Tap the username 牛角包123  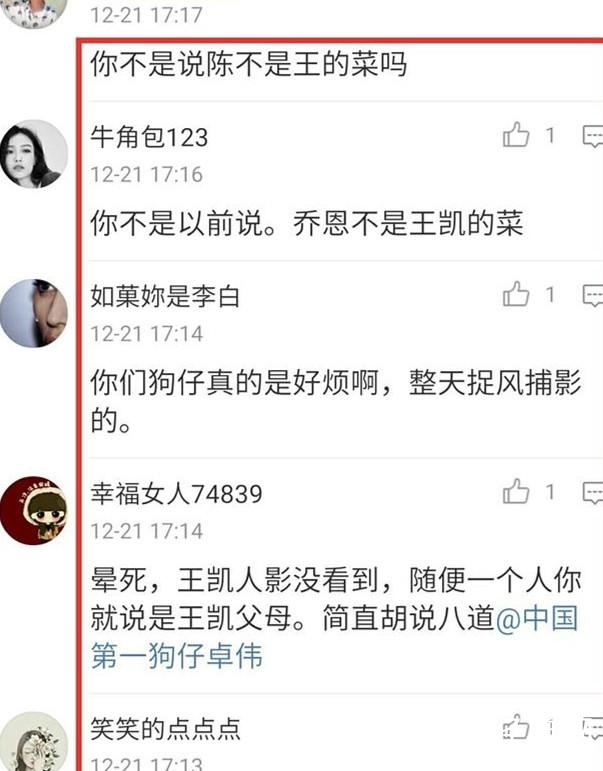(x=149, y=136)
